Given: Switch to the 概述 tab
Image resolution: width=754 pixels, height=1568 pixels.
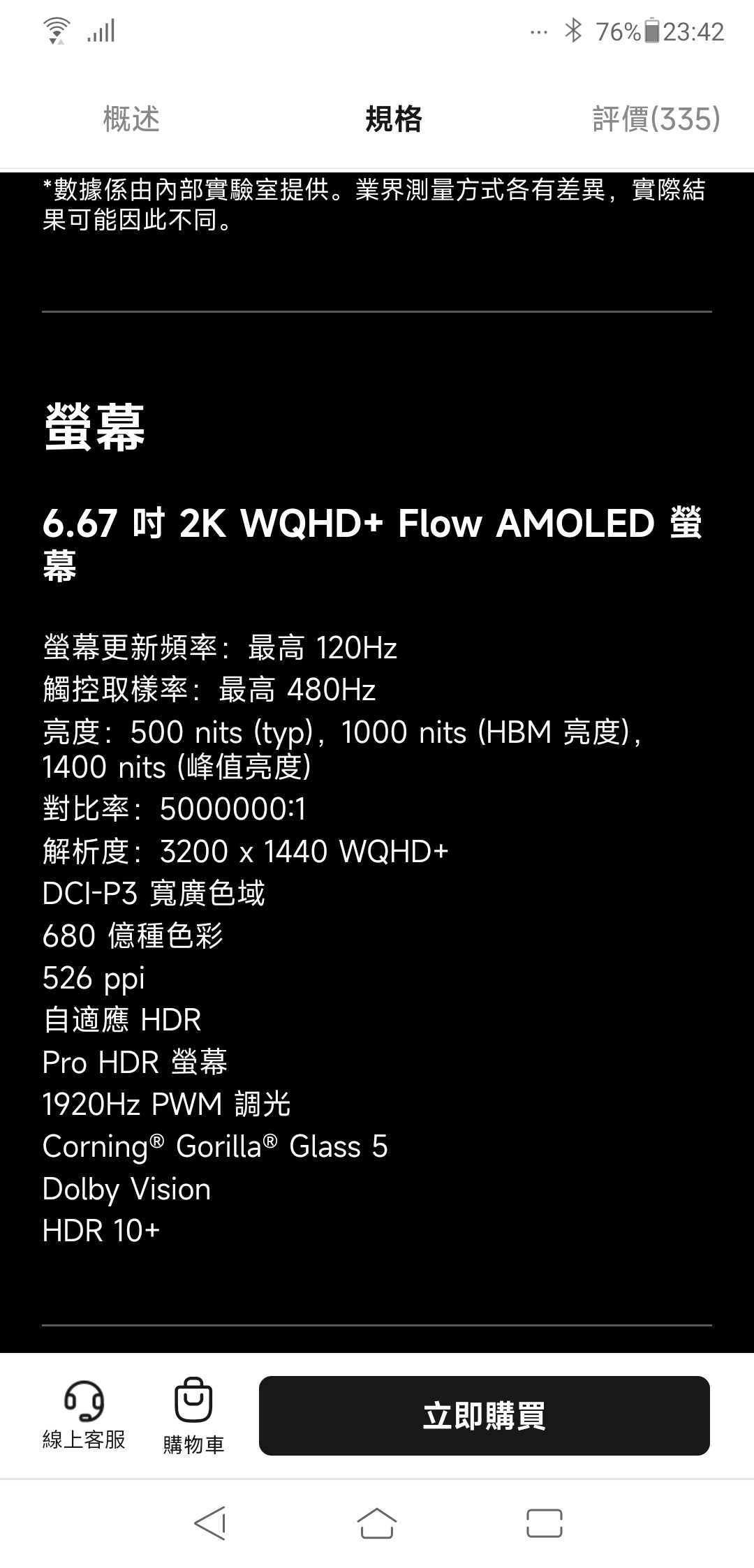Looking at the screenshot, I should (131, 119).
